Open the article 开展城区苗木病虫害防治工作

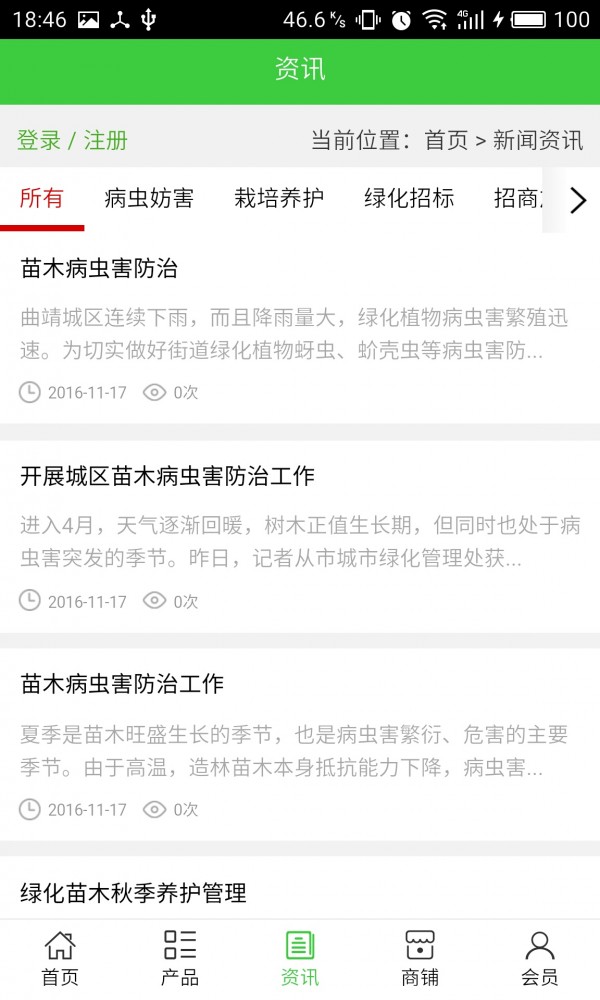[x=167, y=476]
